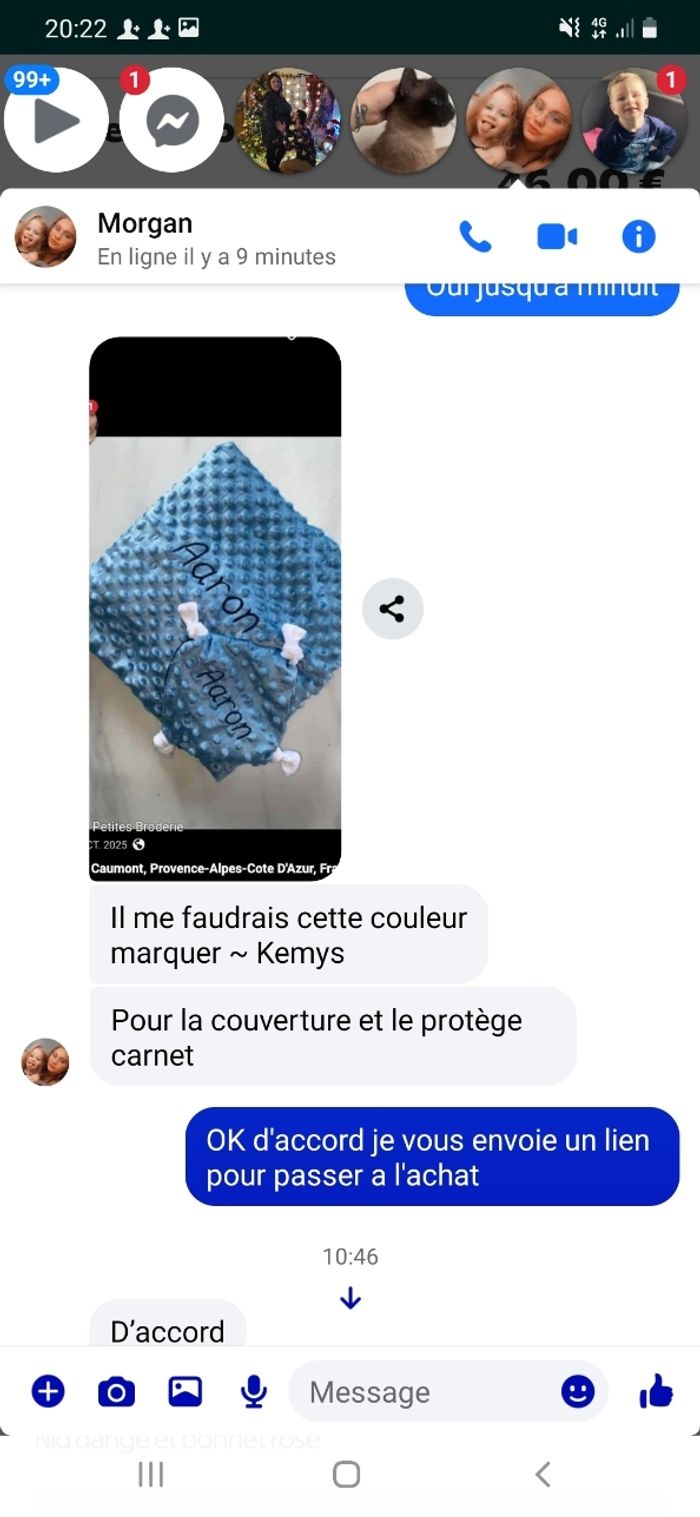Jump to latest messages arrow
Screen dimensions: 700x1517
coord(350,1299)
